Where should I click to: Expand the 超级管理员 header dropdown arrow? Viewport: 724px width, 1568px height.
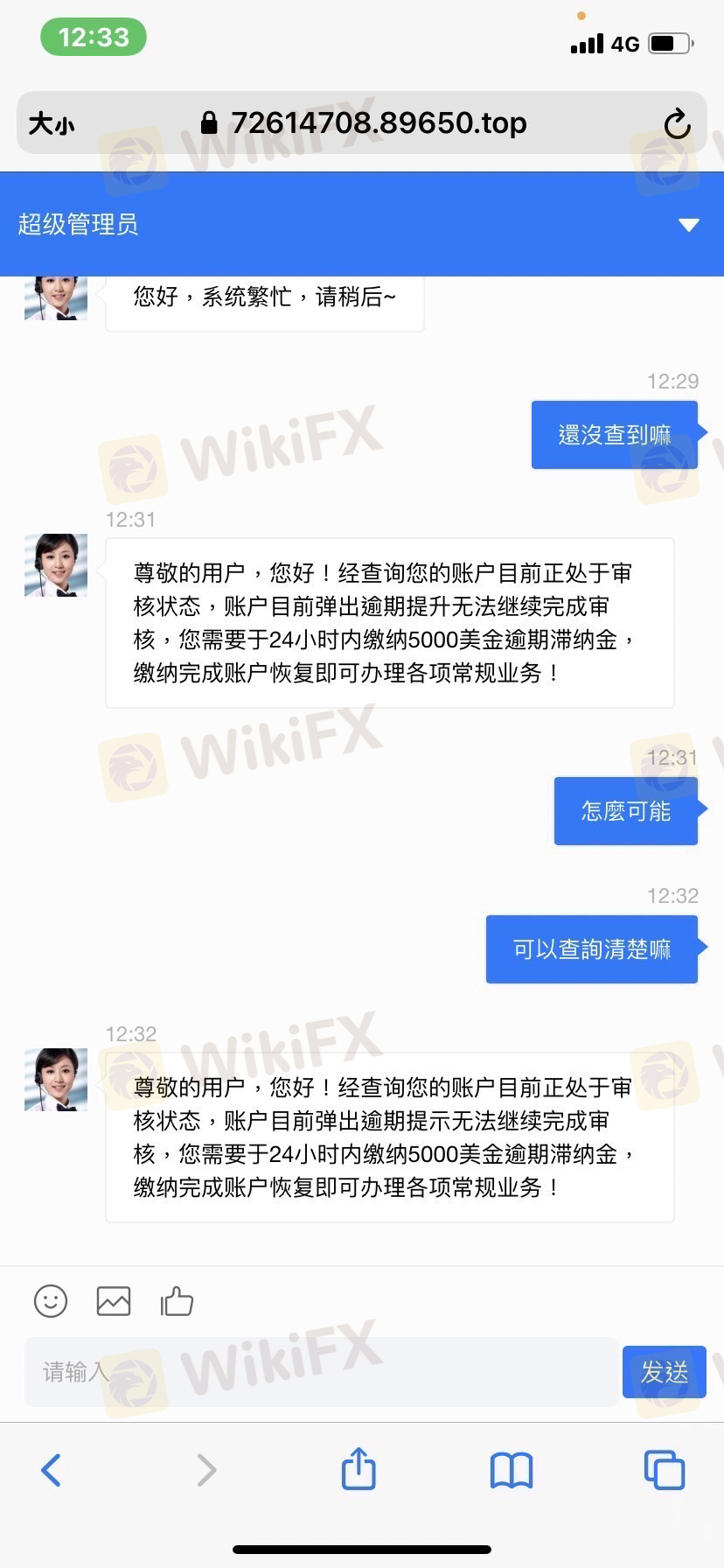point(689,225)
